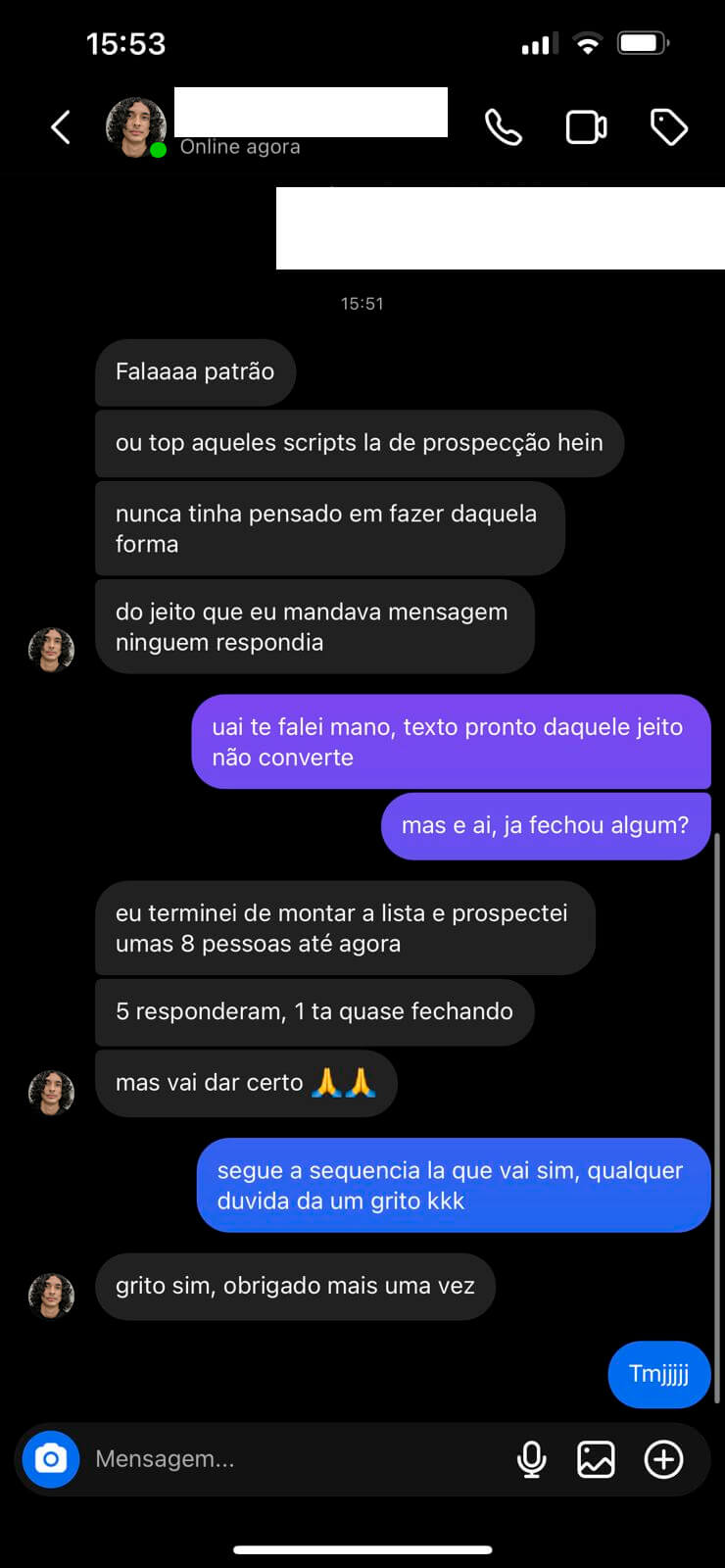
Task: Open the camera from message bar
Action: [51, 1459]
